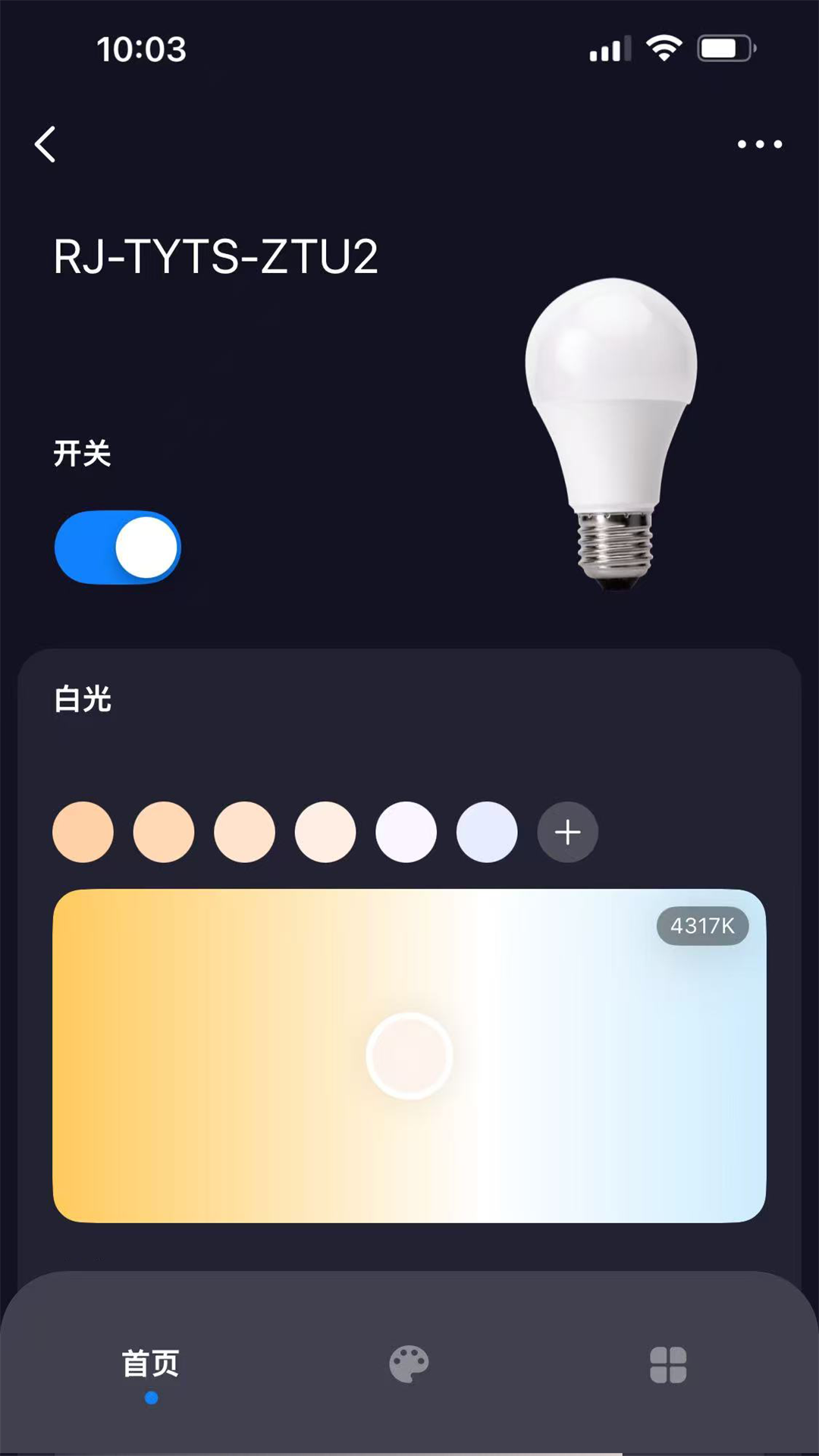
Task: Tap the 4317K temperature value badge
Action: click(x=701, y=926)
